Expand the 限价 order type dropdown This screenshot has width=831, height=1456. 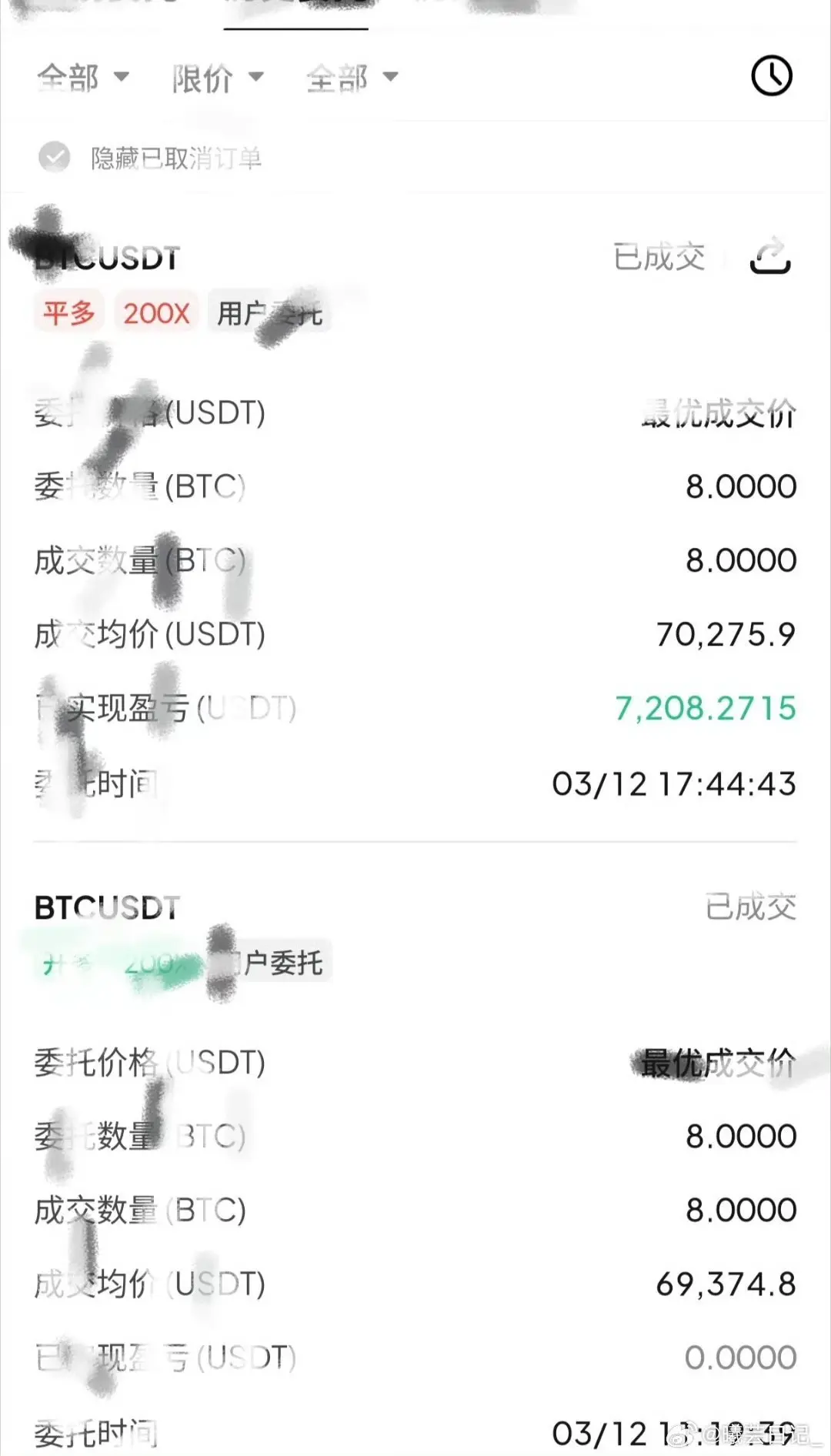218,78
